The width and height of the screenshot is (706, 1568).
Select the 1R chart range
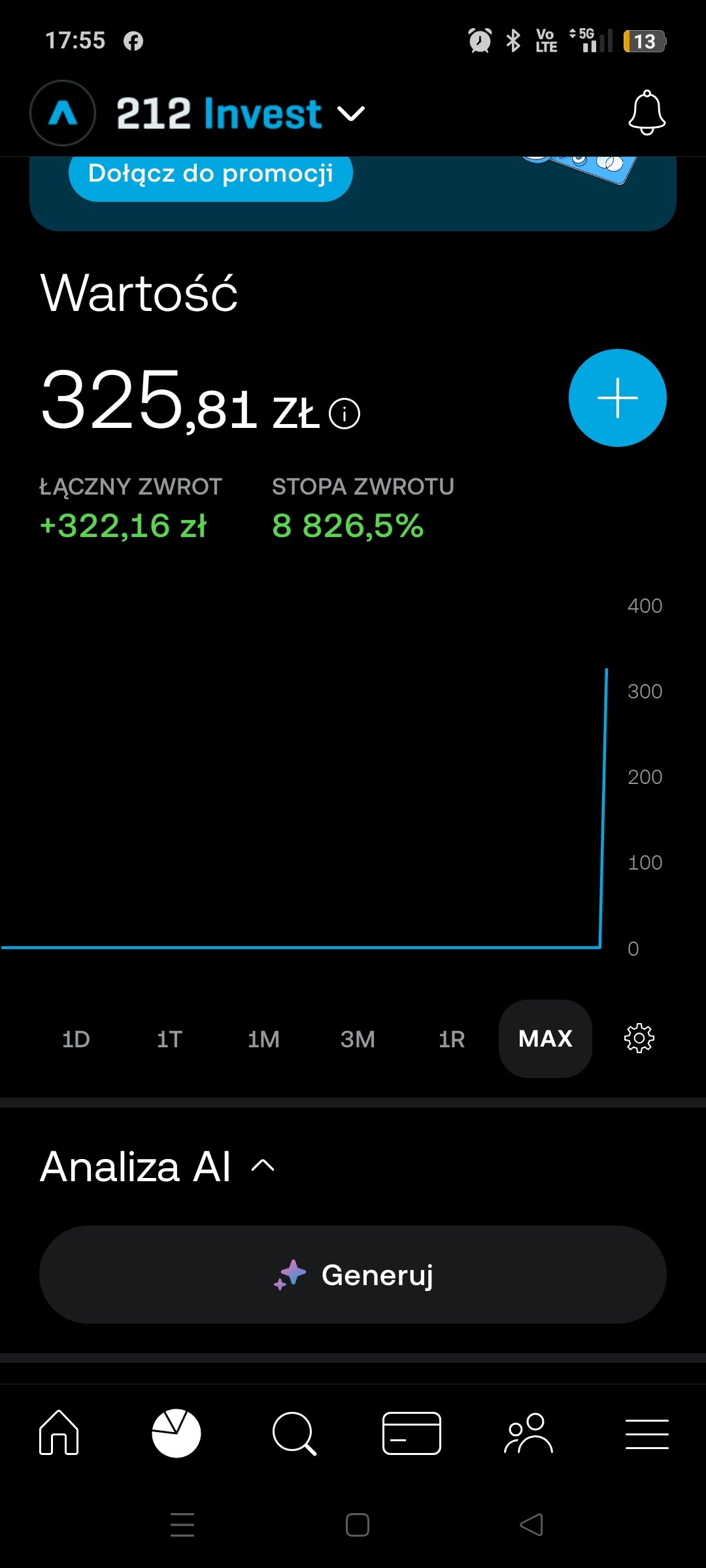pos(452,1039)
